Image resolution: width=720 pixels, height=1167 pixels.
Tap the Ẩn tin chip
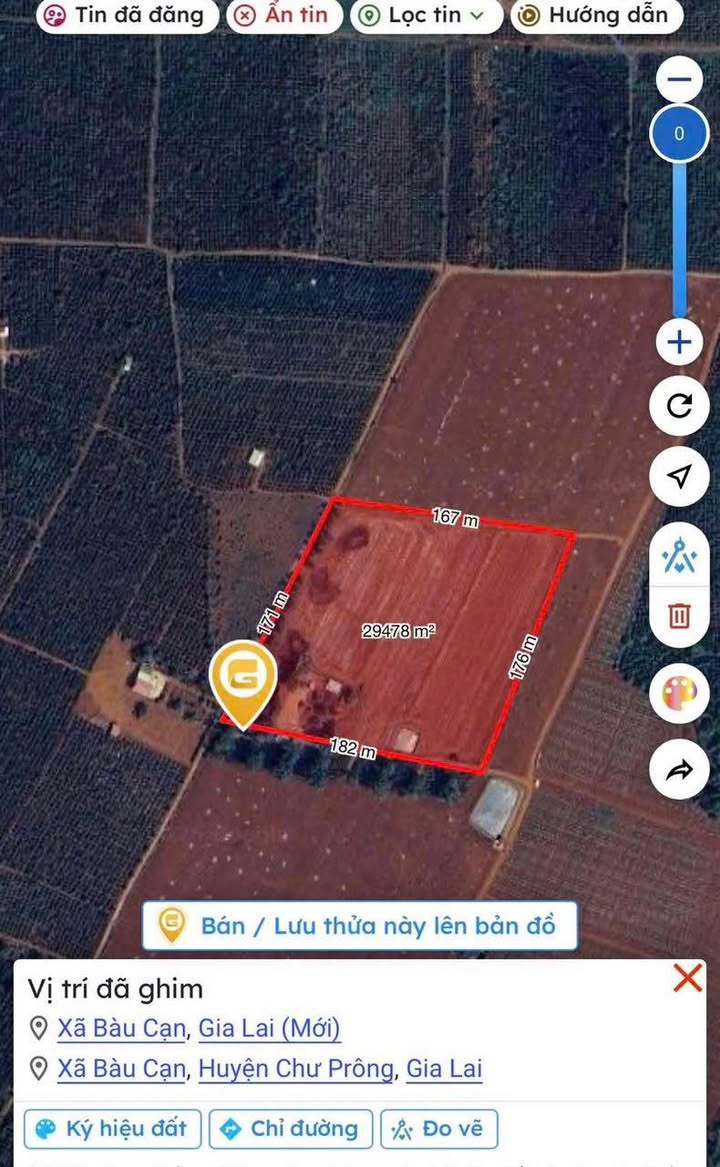[284, 15]
